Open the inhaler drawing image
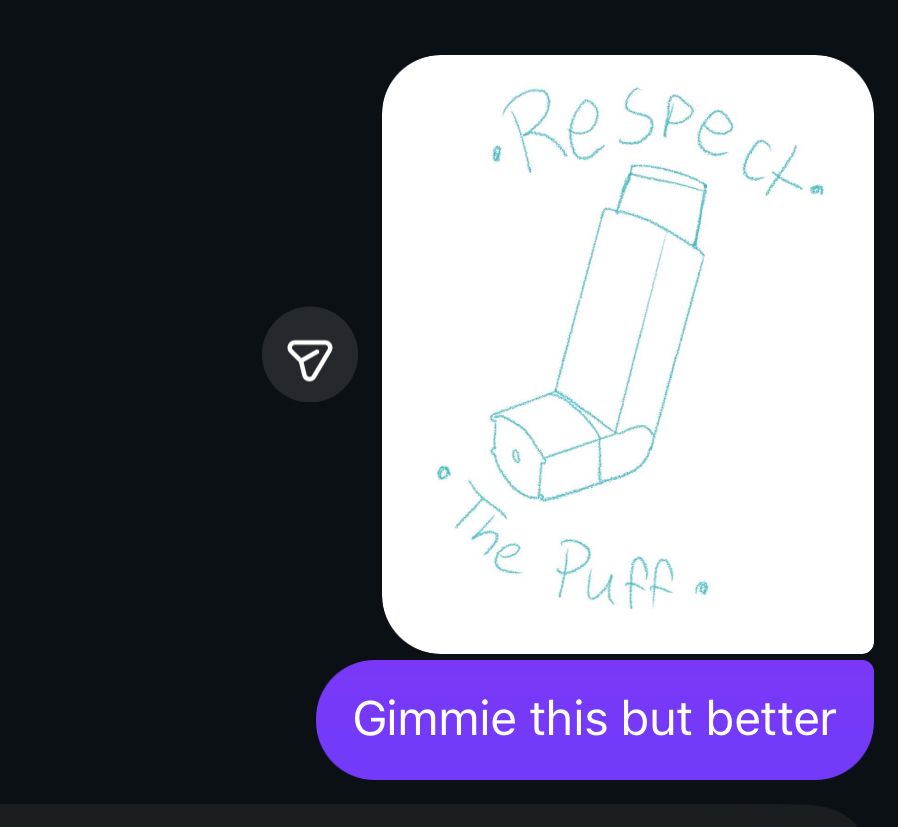Screen dimensions: 898x827 (627, 353)
